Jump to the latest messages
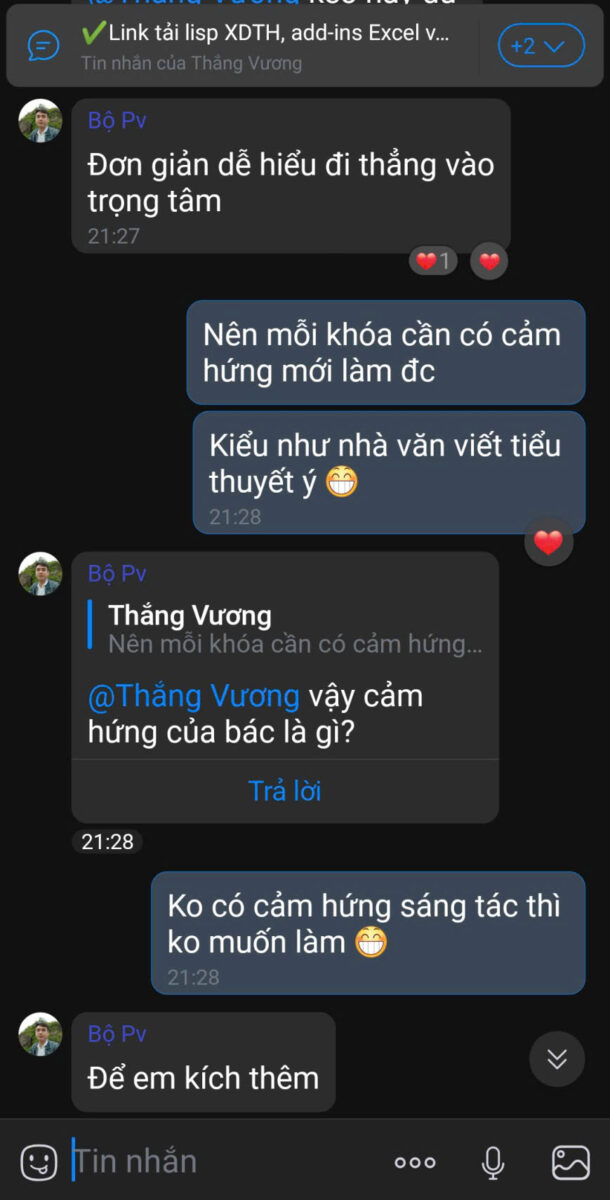 [557, 1059]
